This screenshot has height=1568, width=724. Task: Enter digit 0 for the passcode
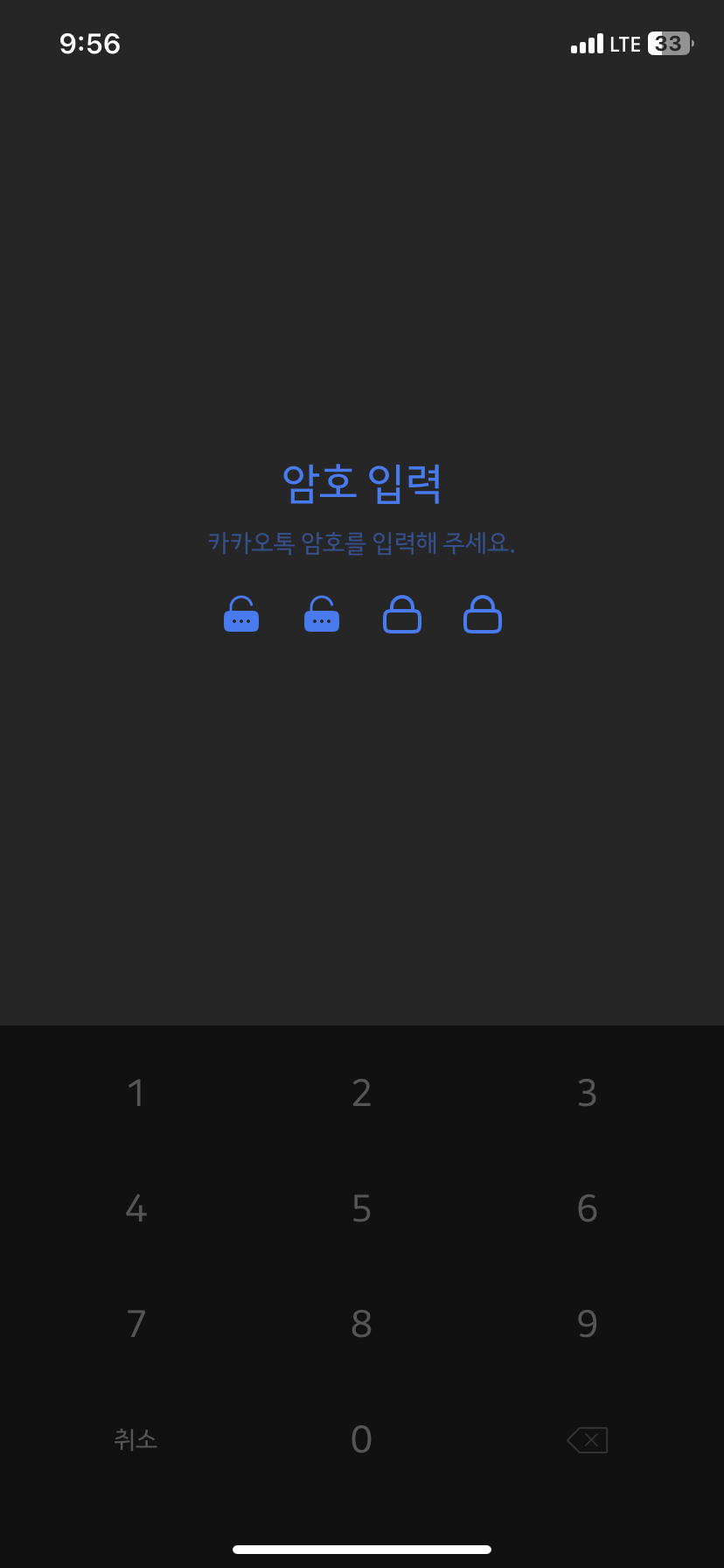point(361,1439)
